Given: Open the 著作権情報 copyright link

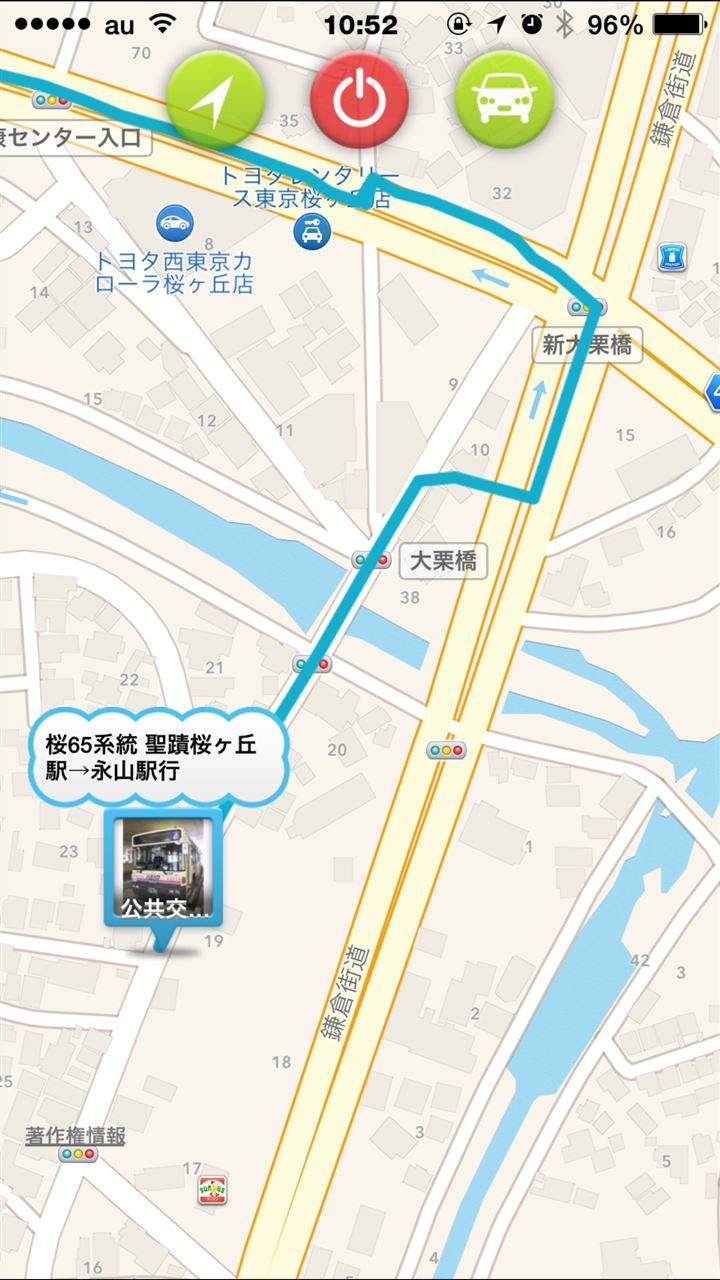Looking at the screenshot, I should 76,1136.
